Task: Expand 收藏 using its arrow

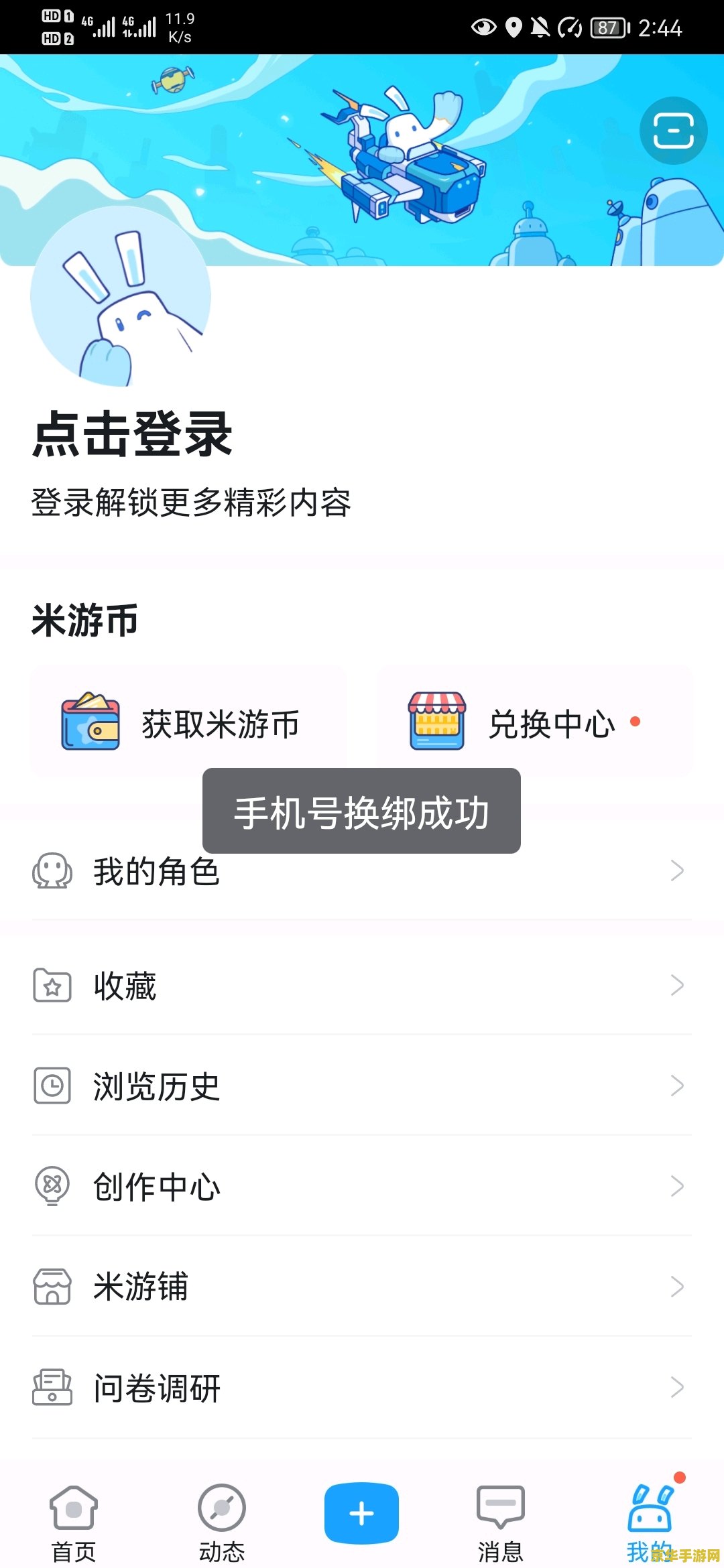Action: [677, 986]
